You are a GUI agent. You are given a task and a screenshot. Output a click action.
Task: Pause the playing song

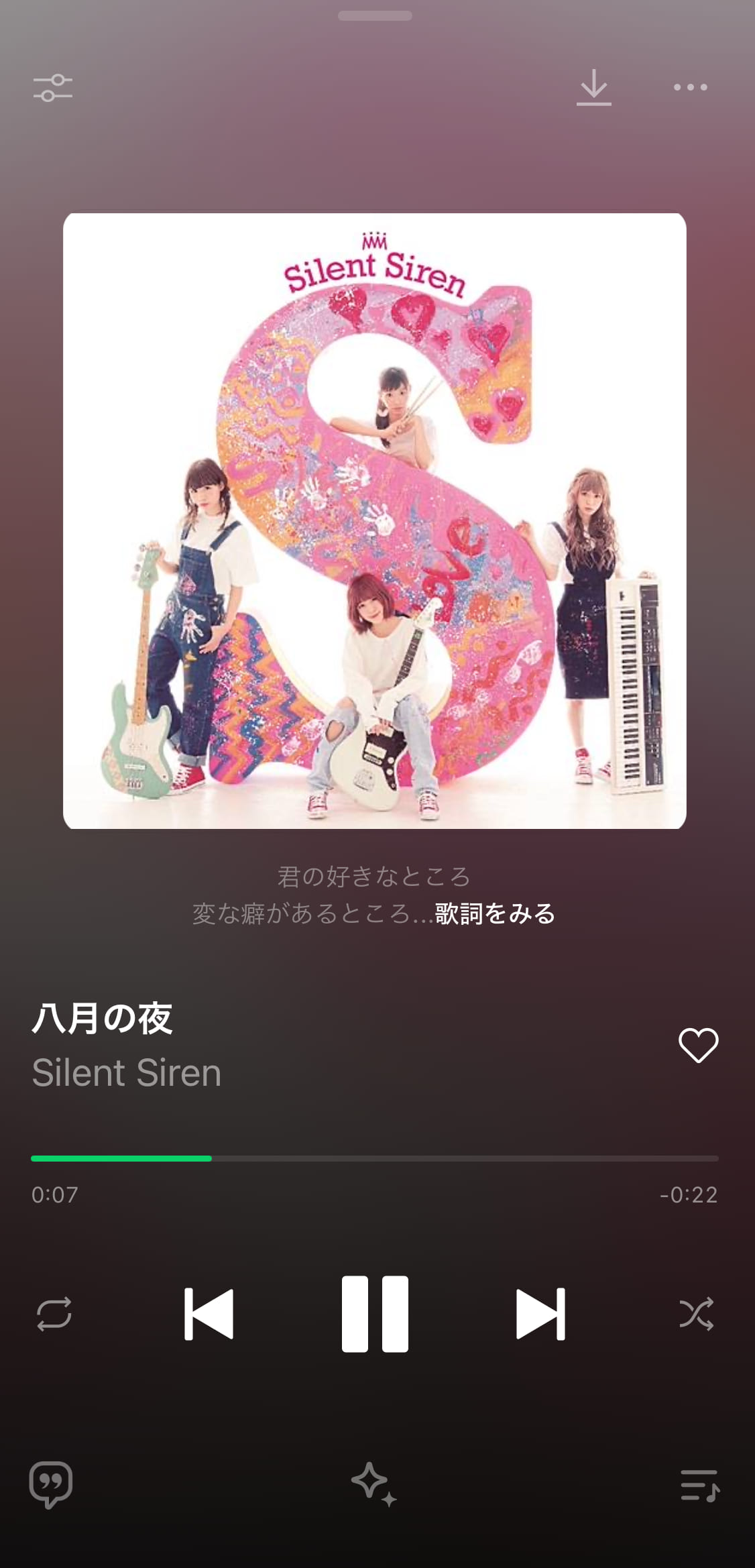[x=375, y=1314]
